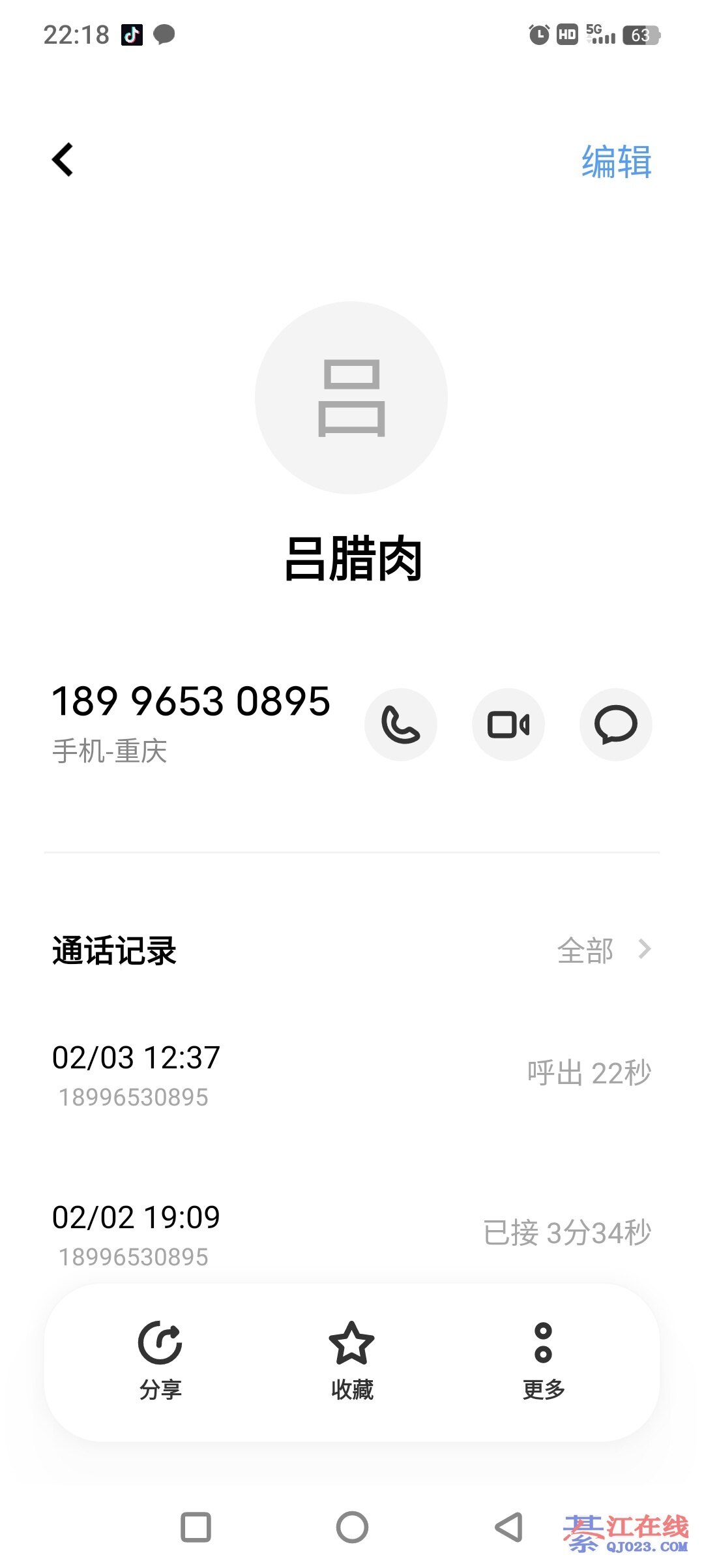Tap the contact avatar circle
This screenshot has height=1568, width=704.
[351, 398]
